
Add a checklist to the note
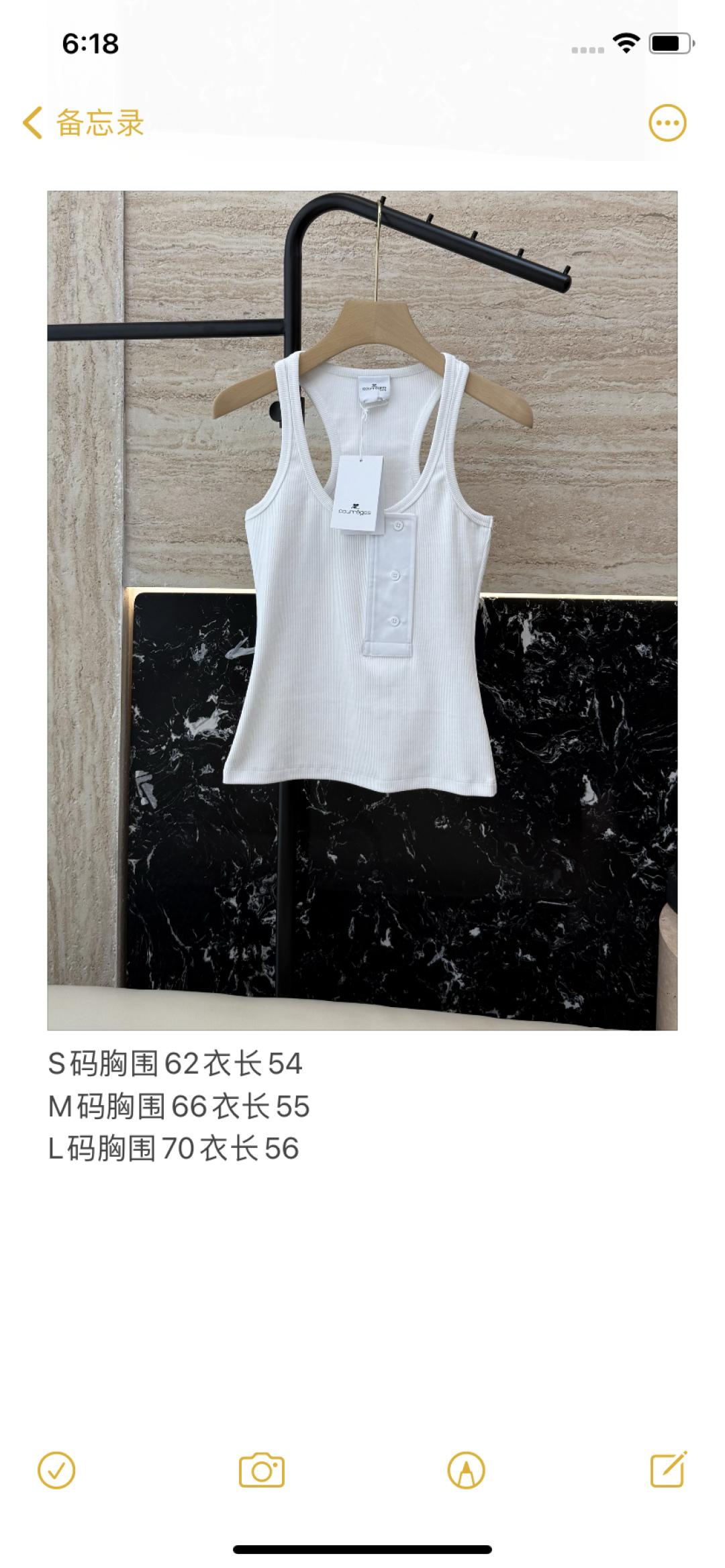tap(56, 1471)
